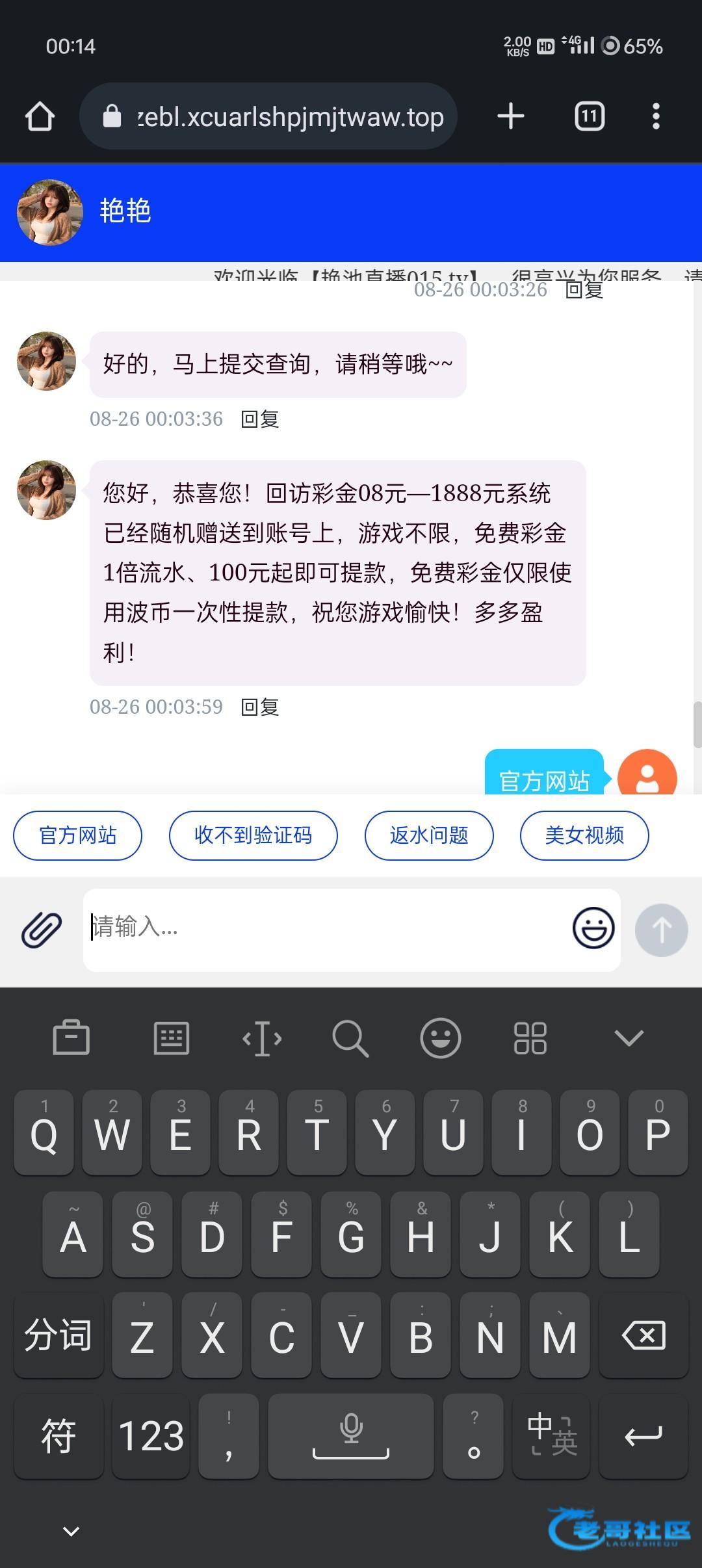702x1568 pixels.
Task: Tap the URL address bar
Action: 273,117
